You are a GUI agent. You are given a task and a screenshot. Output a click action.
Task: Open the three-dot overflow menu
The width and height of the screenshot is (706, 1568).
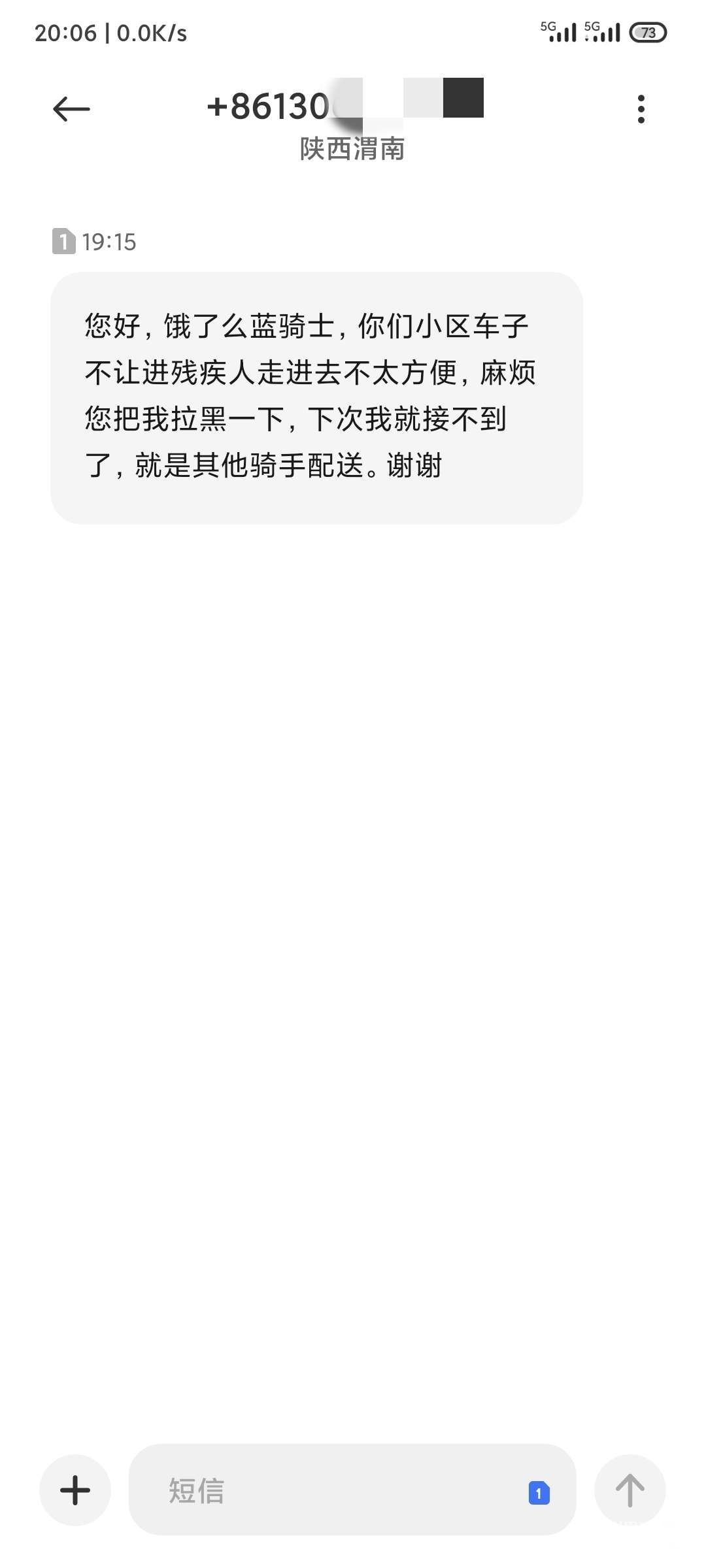(641, 109)
